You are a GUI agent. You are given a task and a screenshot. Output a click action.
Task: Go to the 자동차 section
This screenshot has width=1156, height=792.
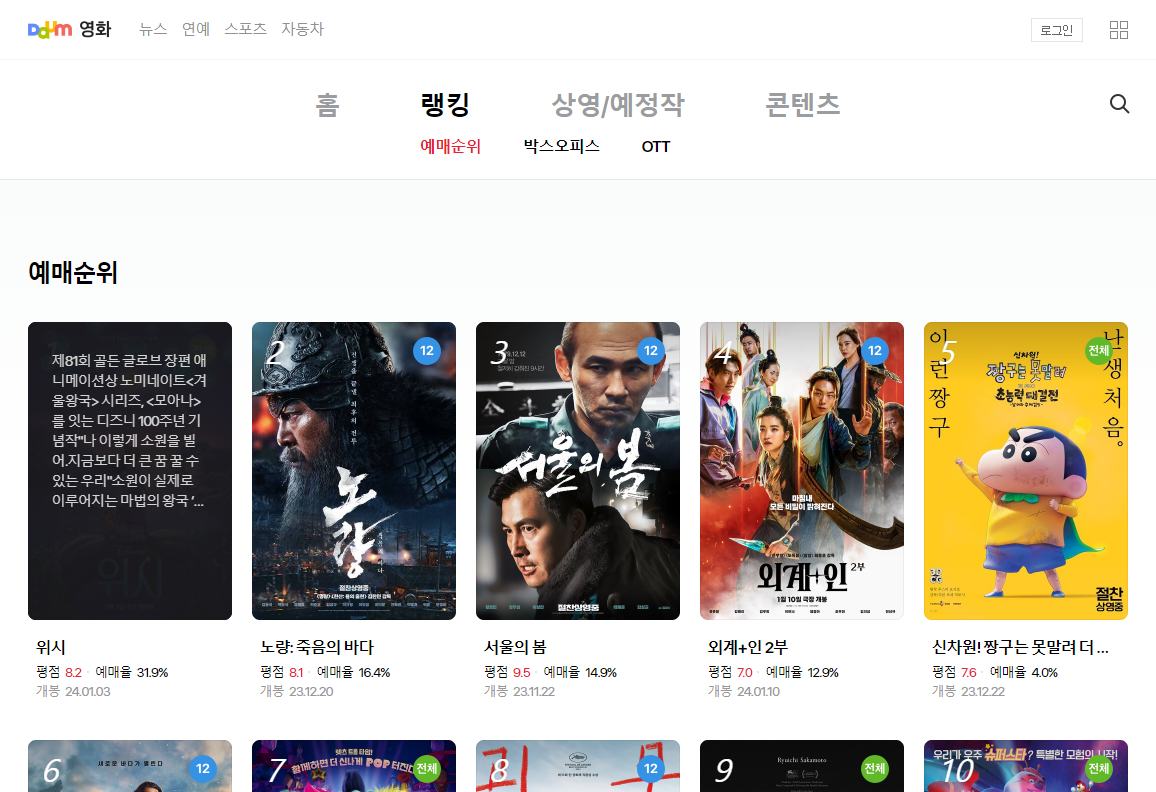coord(302,29)
